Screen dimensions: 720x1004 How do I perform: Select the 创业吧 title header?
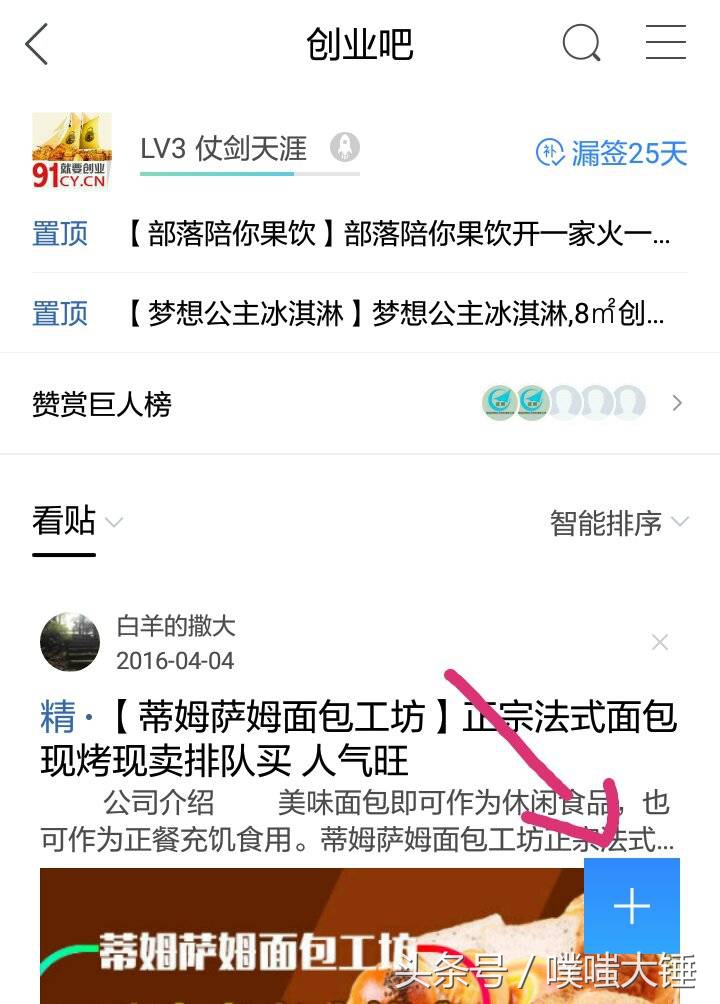point(360,44)
